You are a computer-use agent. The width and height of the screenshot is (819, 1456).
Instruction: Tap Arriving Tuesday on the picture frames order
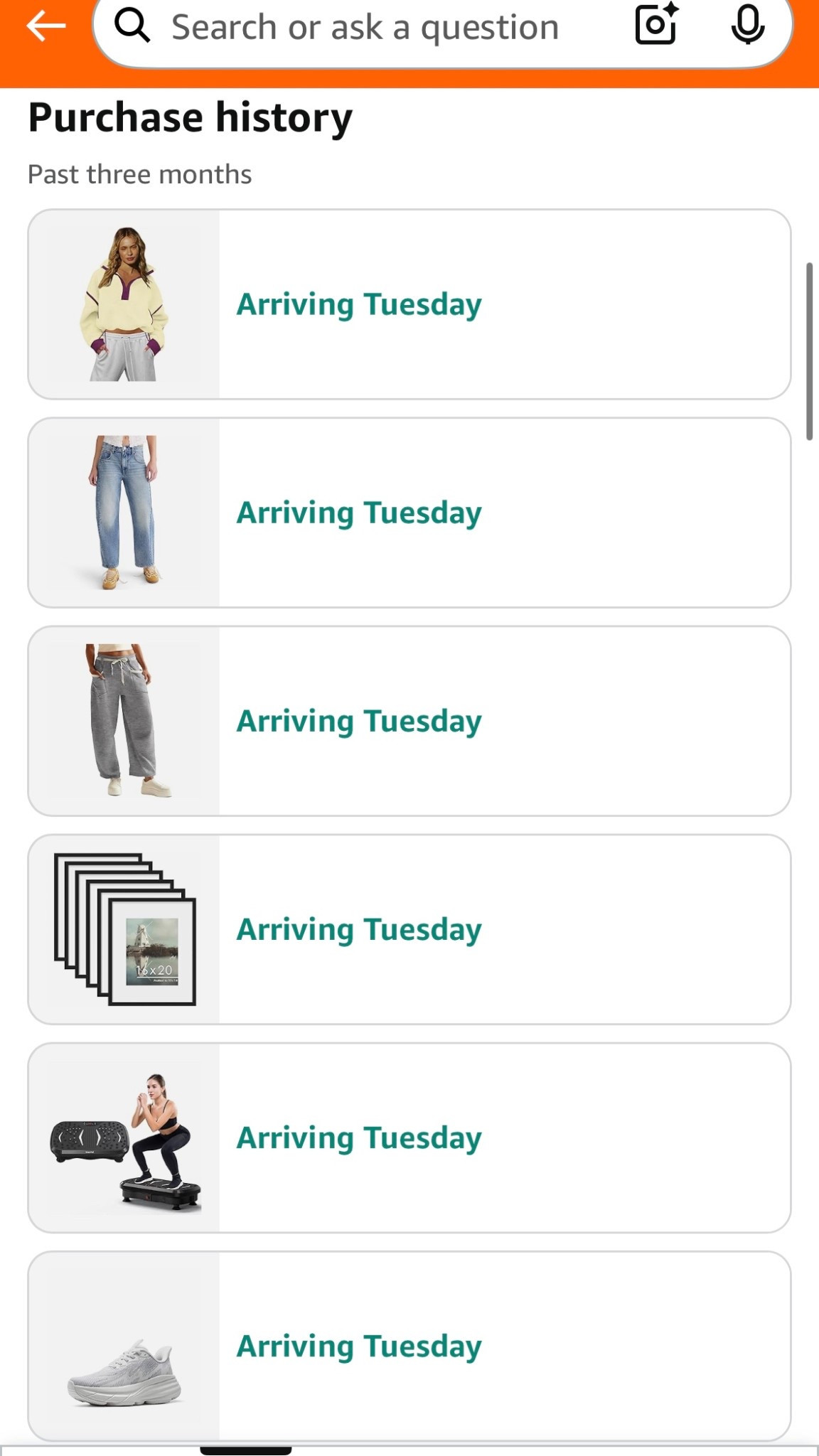pyautogui.click(x=359, y=928)
